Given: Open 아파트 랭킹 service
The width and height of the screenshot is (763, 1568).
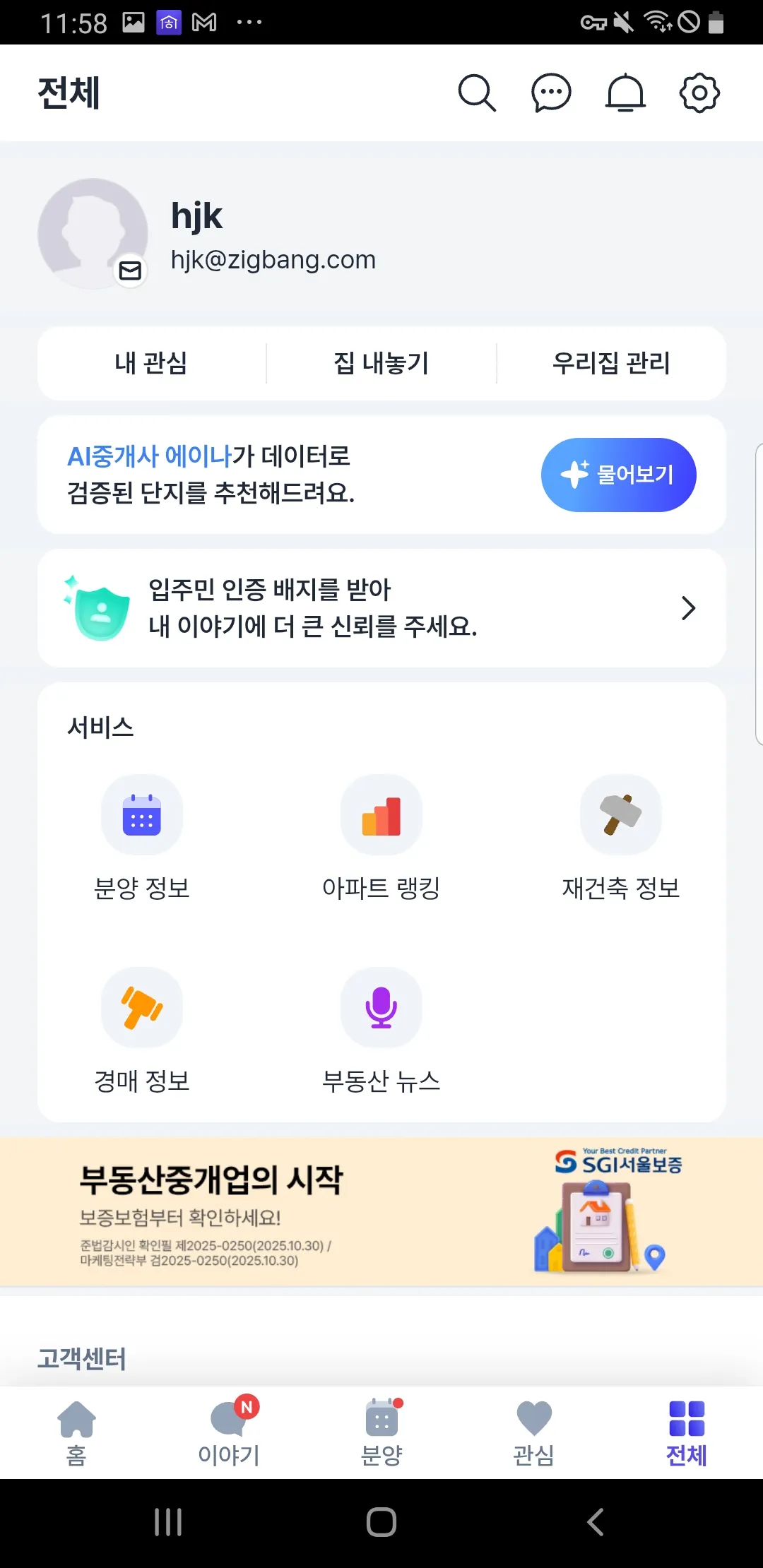Looking at the screenshot, I should tap(381, 838).
